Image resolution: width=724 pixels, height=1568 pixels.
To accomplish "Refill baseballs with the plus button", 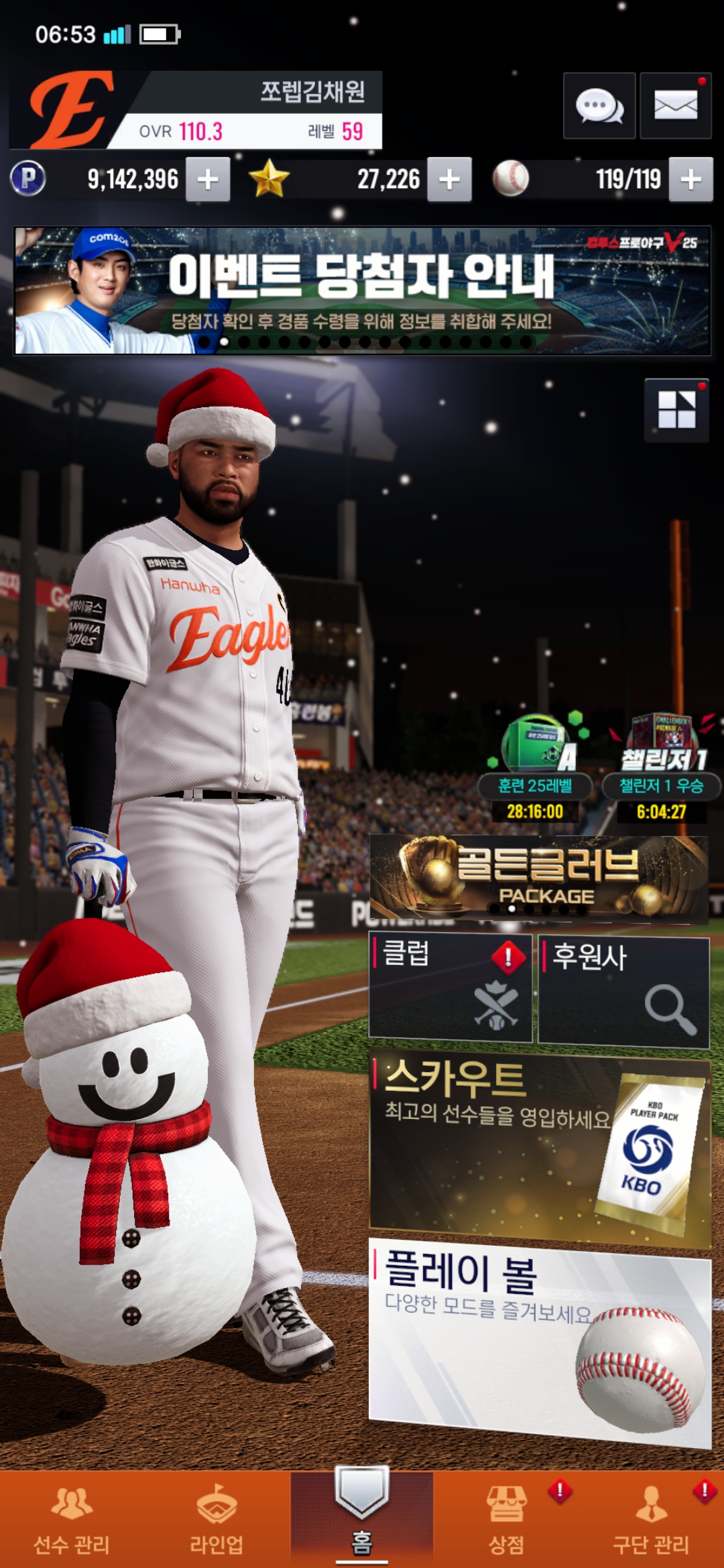I will (690, 180).
